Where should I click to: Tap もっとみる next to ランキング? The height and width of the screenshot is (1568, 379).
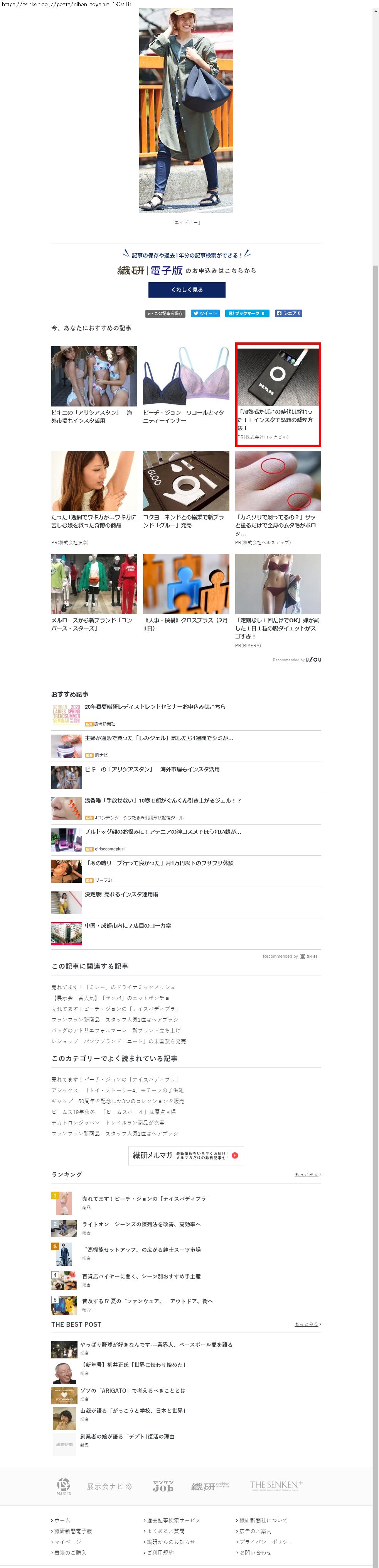click(308, 1174)
